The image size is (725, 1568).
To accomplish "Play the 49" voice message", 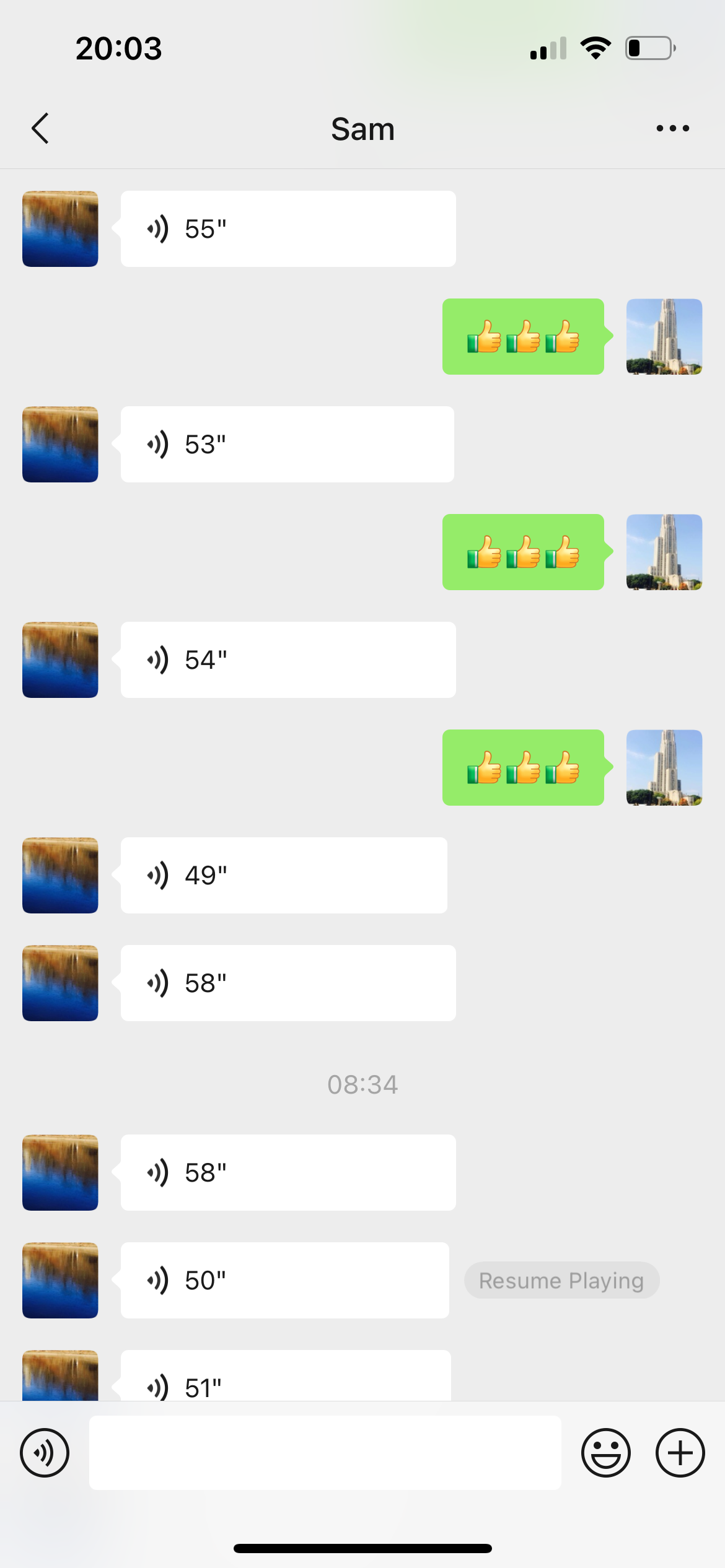I will click(x=283, y=875).
